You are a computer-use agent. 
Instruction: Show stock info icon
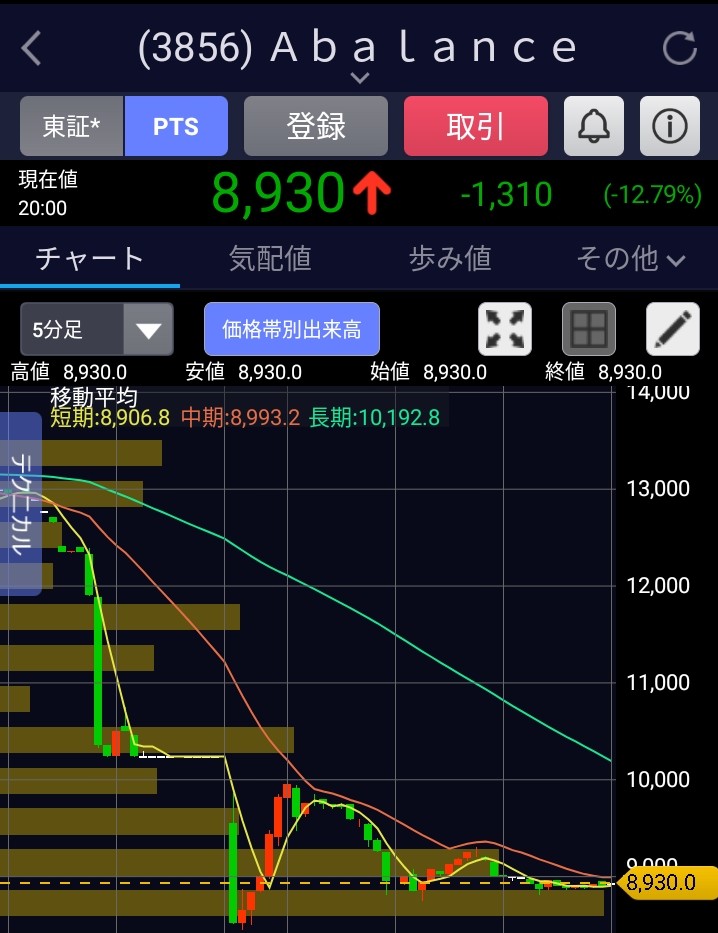[669, 127]
